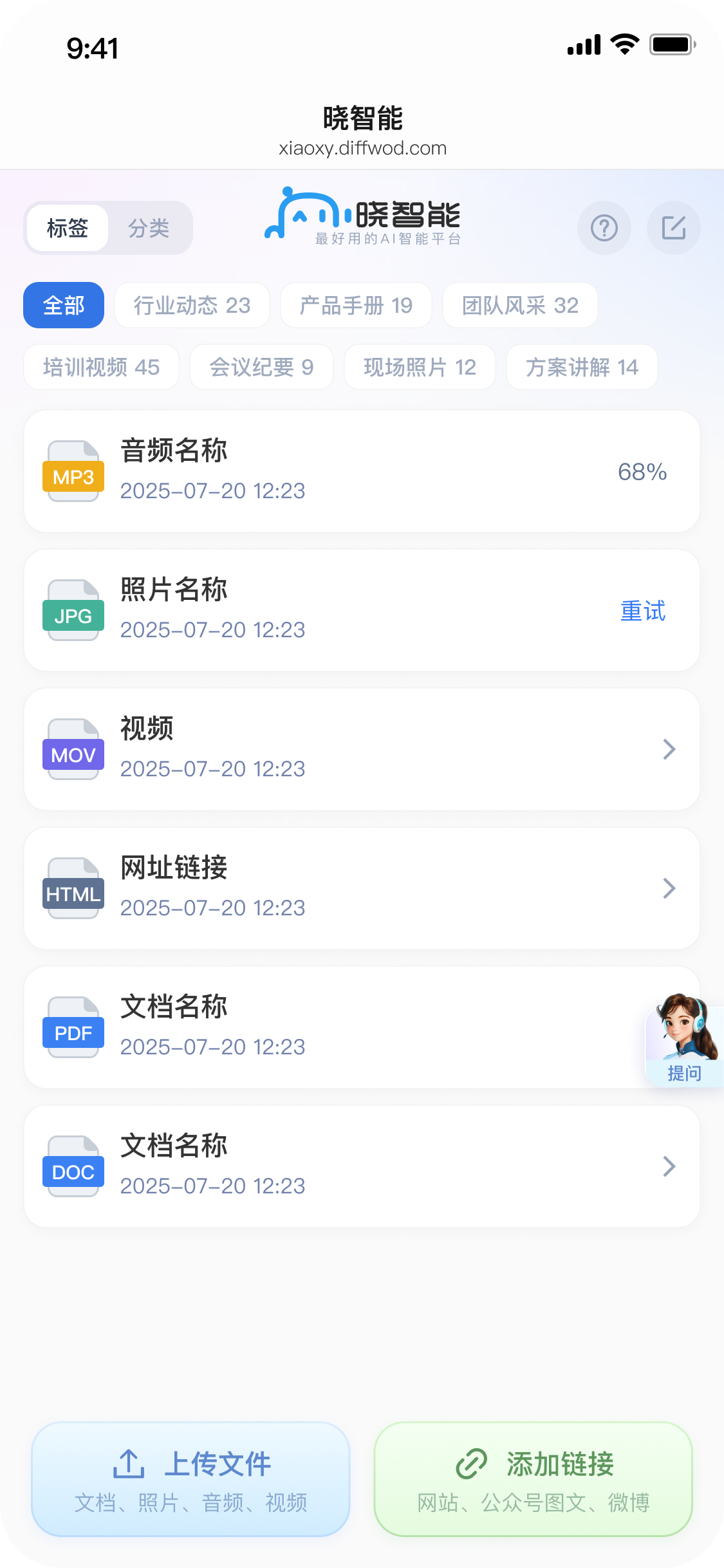Open the MOV 视频 file

362,749
